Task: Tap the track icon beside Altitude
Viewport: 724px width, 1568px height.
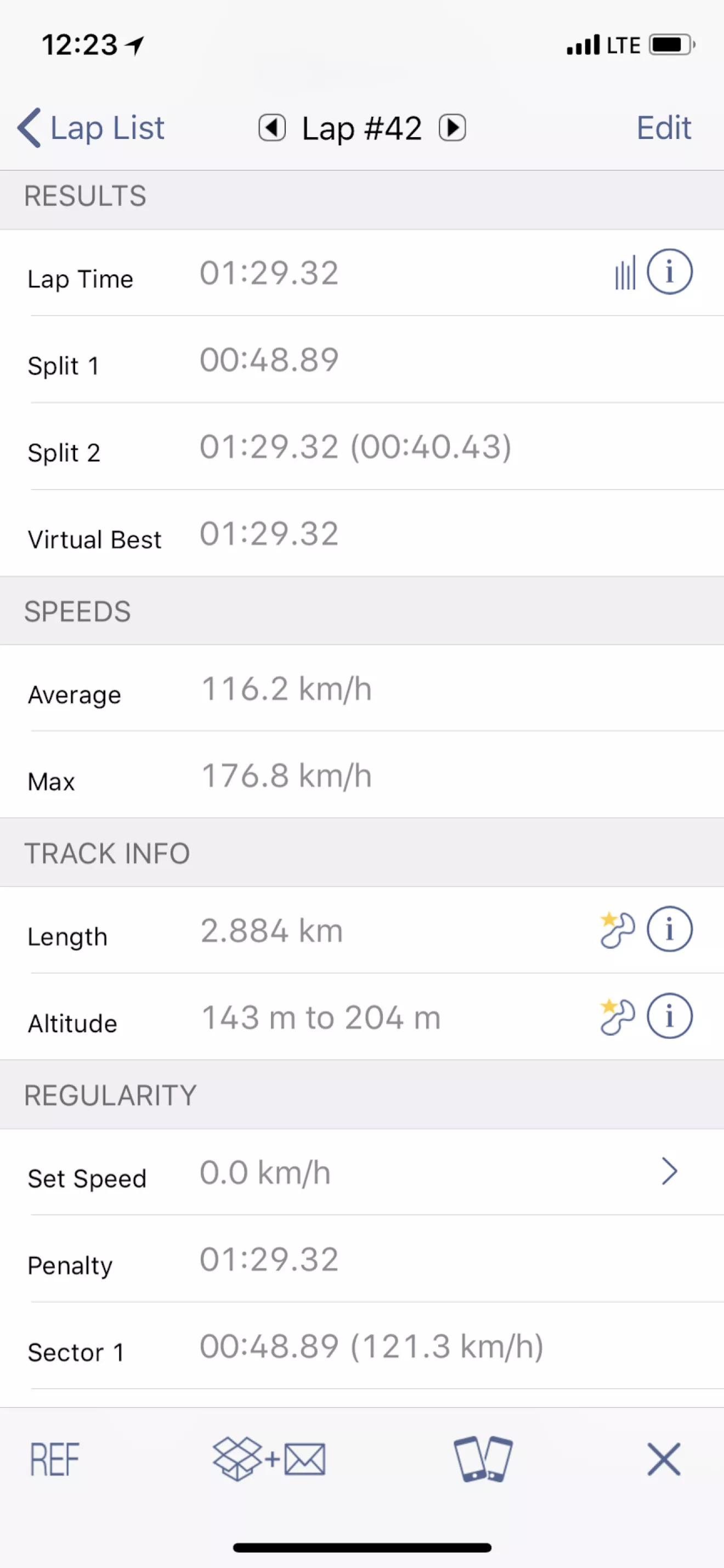Action: tap(617, 1016)
